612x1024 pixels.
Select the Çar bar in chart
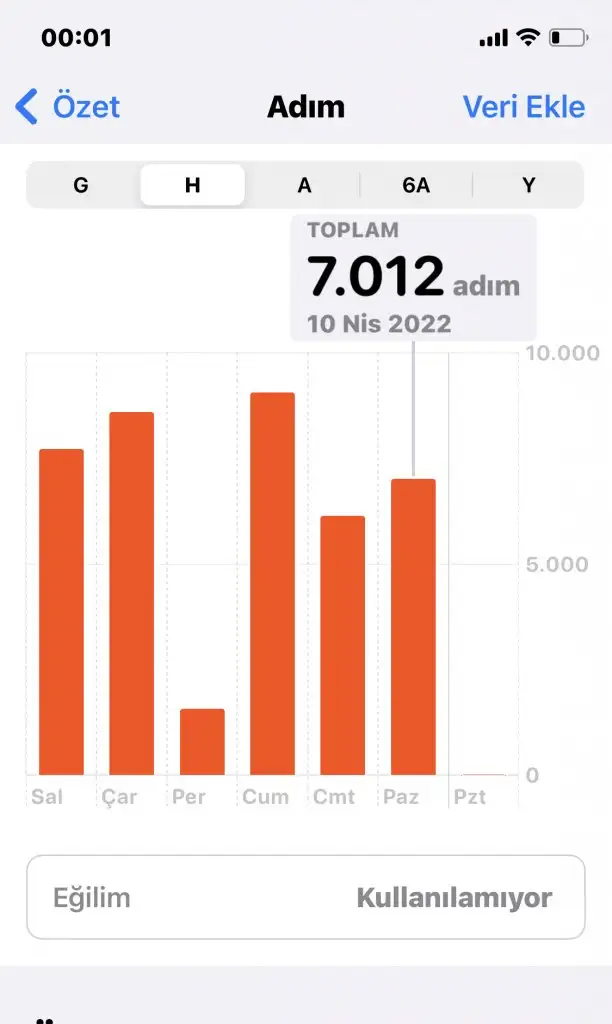(x=132, y=594)
